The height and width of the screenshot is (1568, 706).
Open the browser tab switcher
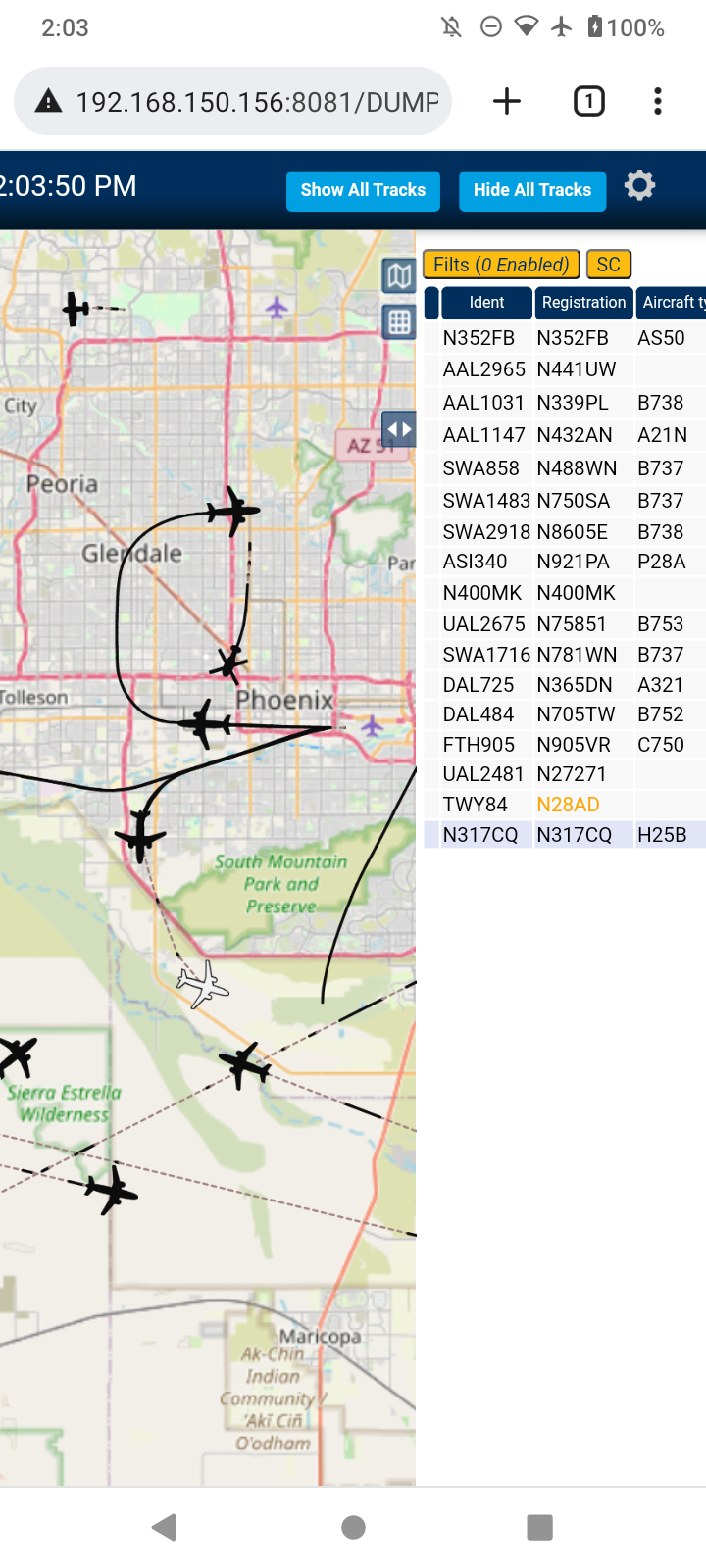tap(589, 101)
